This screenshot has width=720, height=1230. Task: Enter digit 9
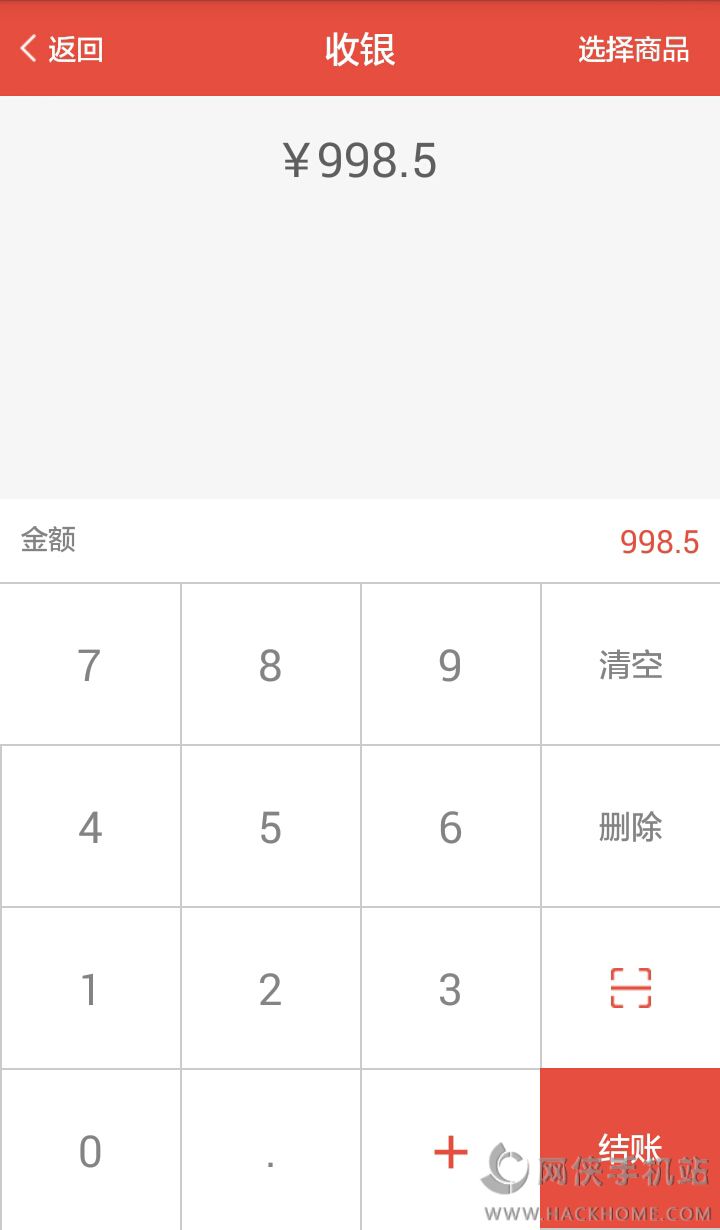pyautogui.click(x=451, y=665)
